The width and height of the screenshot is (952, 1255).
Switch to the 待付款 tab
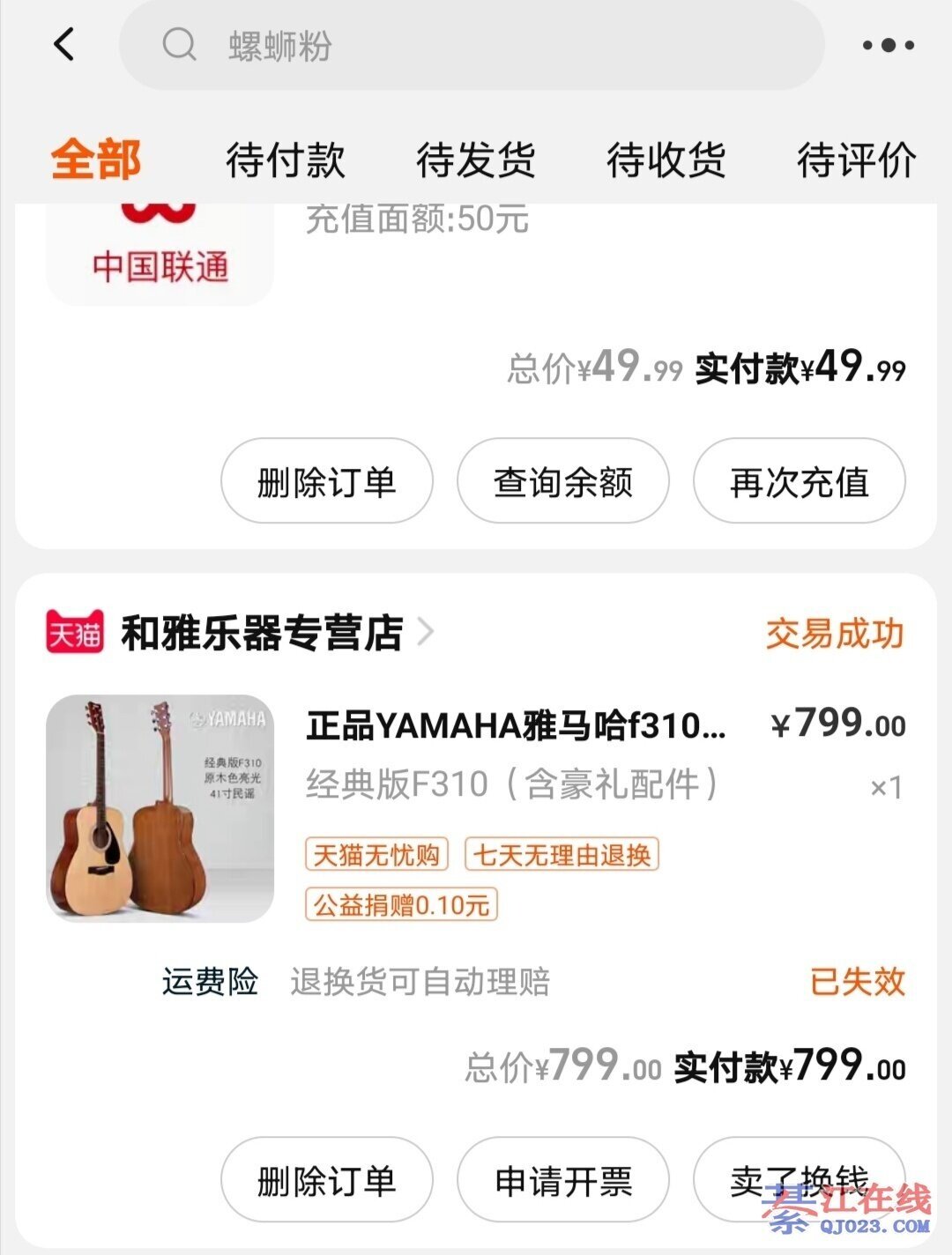pos(285,160)
